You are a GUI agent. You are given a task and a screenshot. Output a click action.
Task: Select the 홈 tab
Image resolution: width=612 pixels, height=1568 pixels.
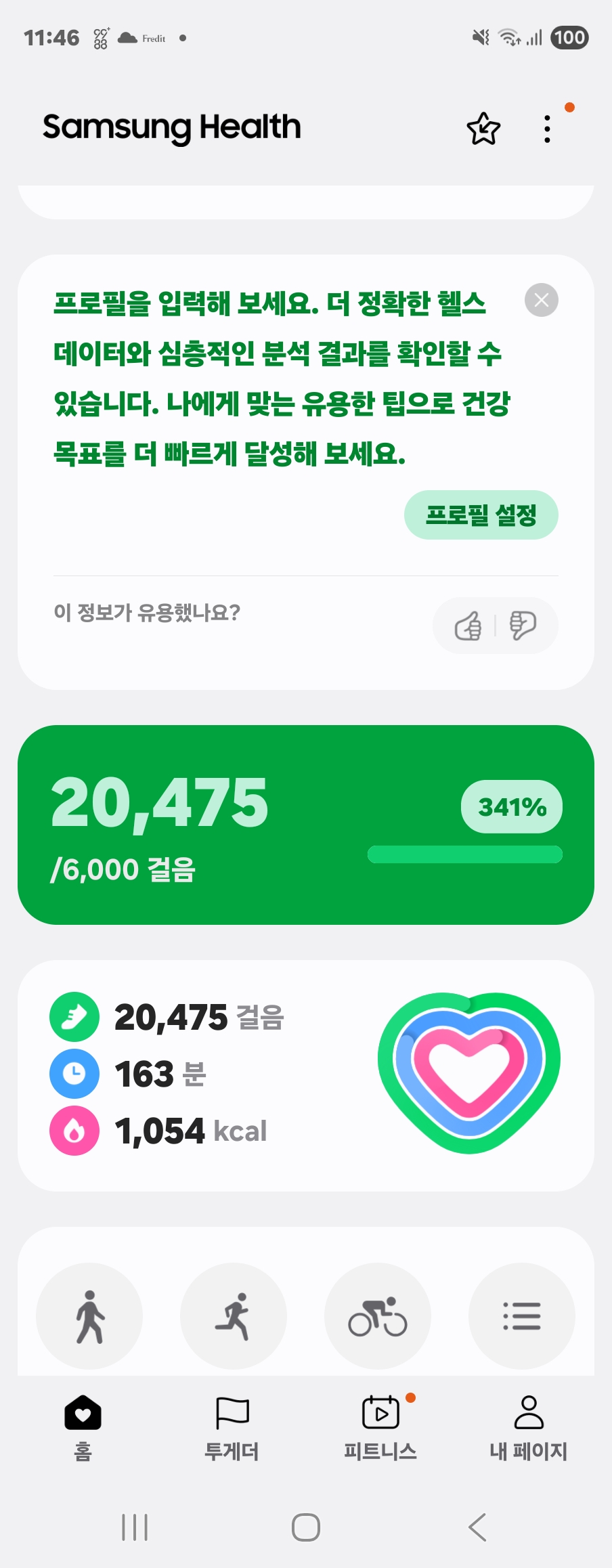coord(83,1427)
